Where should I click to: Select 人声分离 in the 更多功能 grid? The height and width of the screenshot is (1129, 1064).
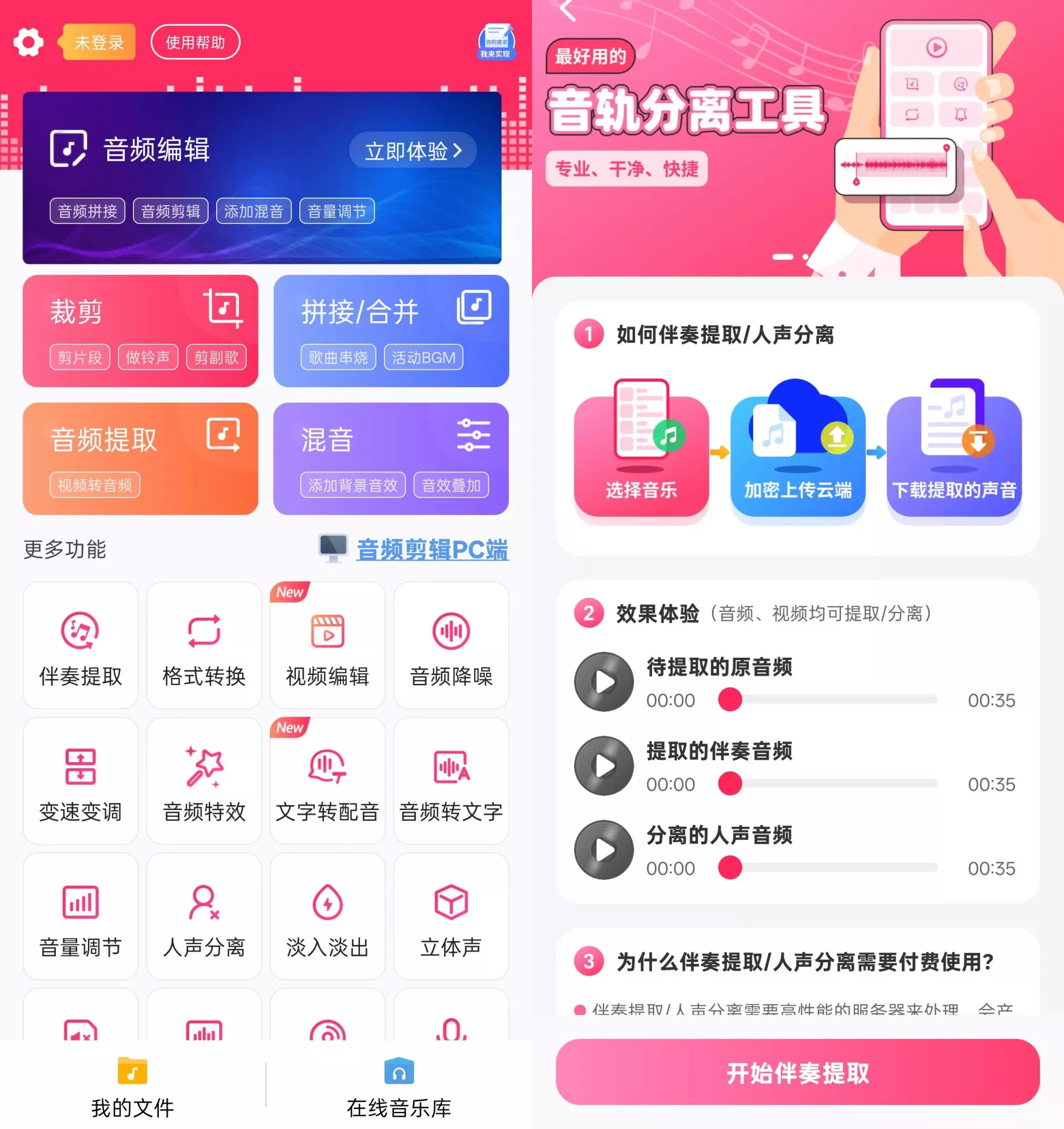(x=204, y=916)
